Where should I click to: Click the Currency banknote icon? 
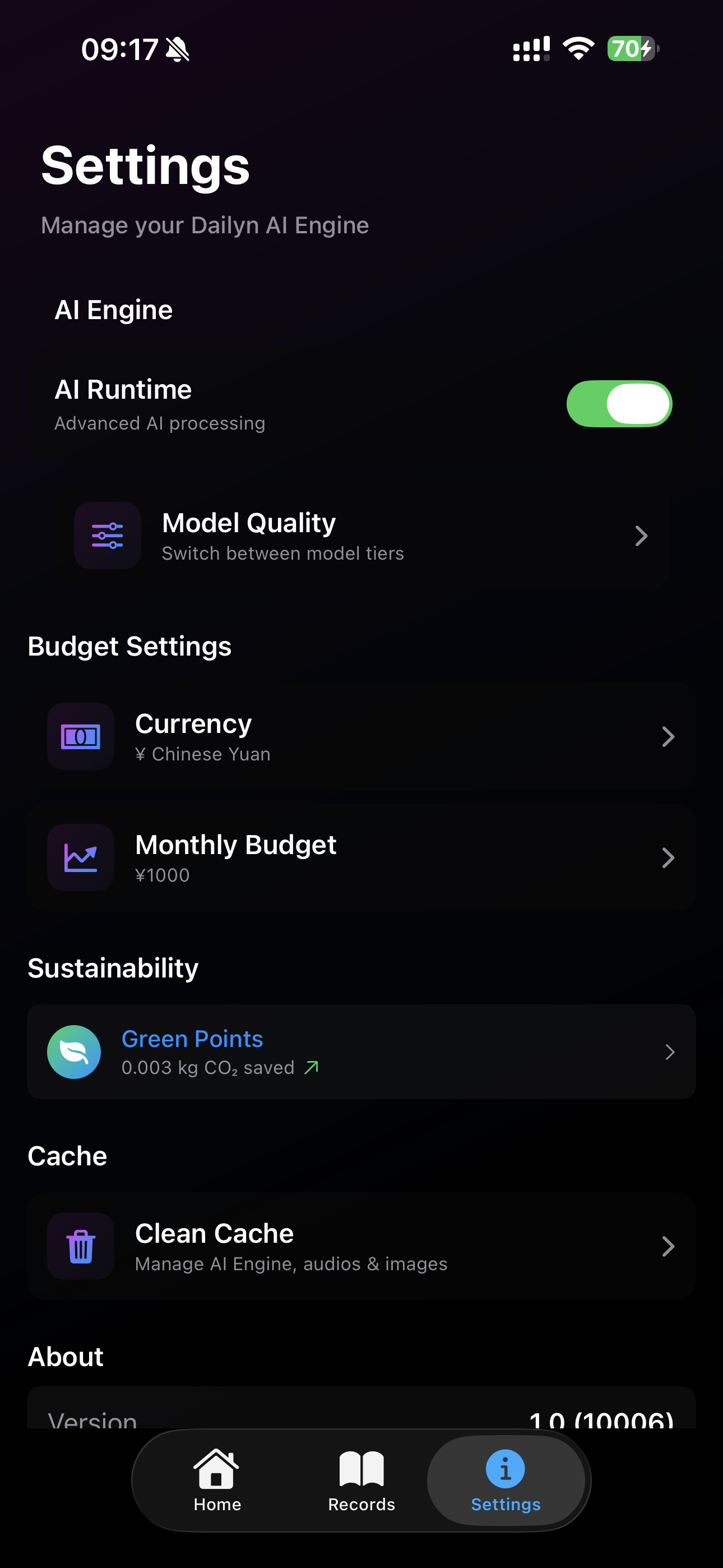80,736
